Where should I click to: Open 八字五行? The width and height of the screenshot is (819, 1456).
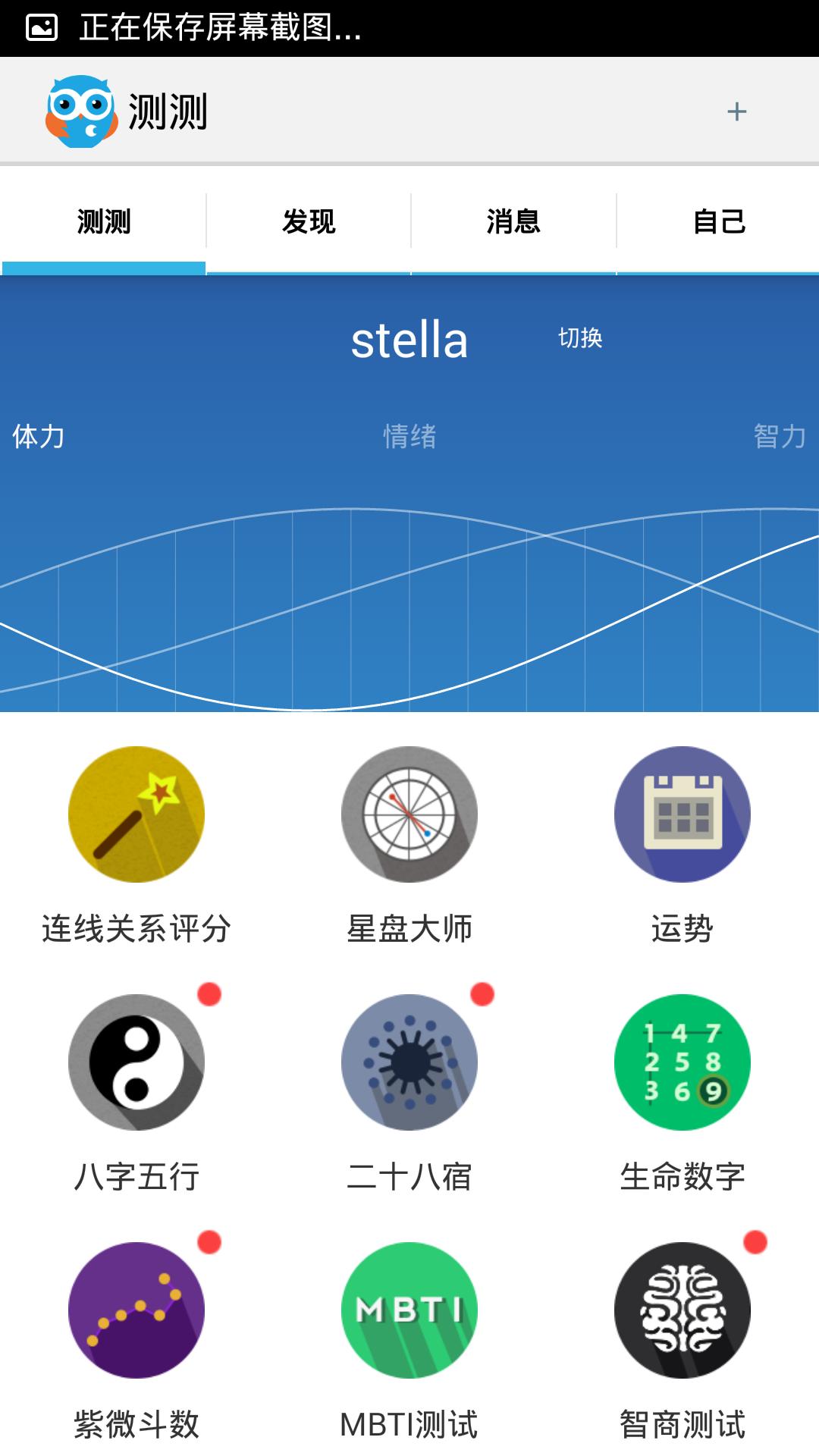136,1062
